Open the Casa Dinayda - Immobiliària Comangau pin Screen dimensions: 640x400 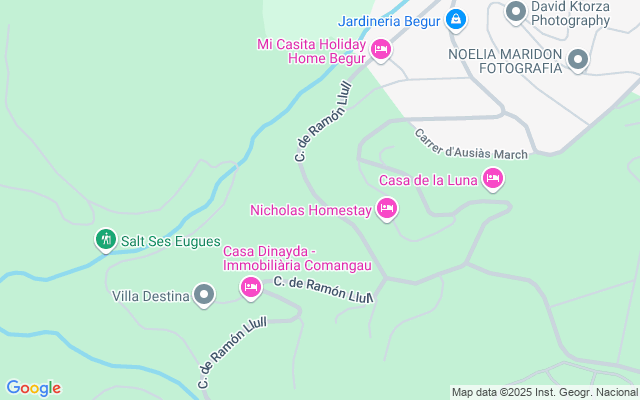coord(251,288)
